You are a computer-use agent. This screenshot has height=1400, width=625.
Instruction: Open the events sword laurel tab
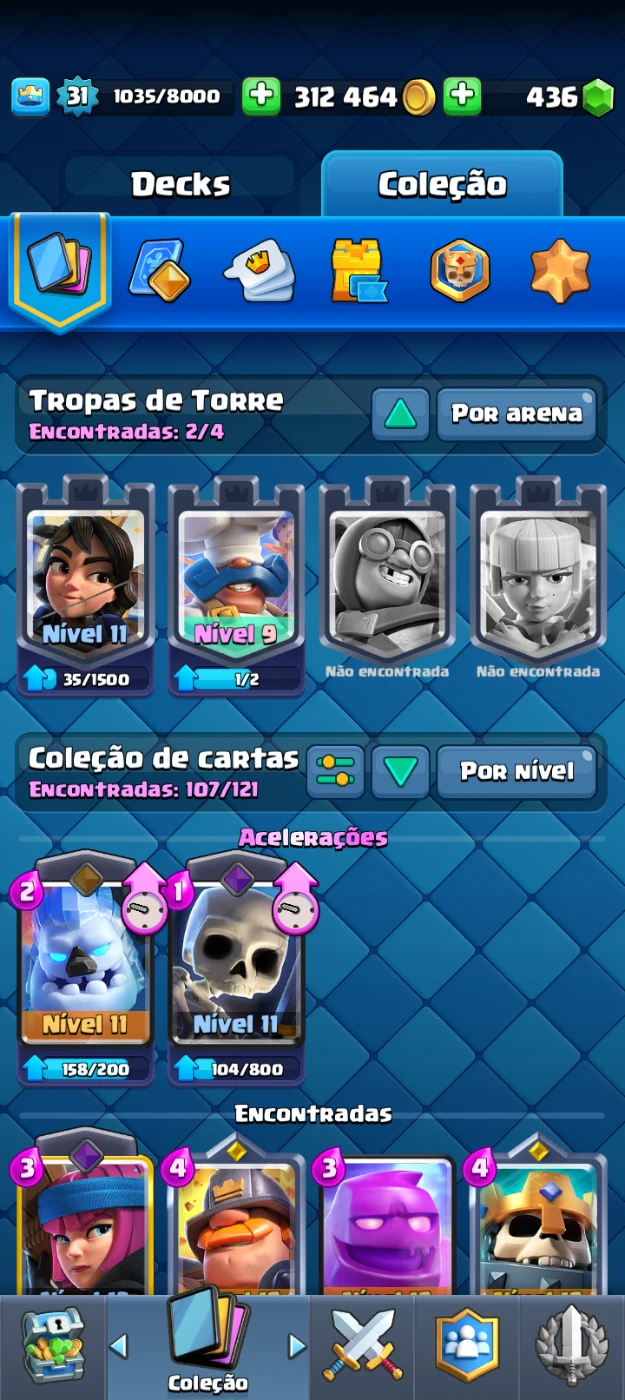pos(572,1346)
